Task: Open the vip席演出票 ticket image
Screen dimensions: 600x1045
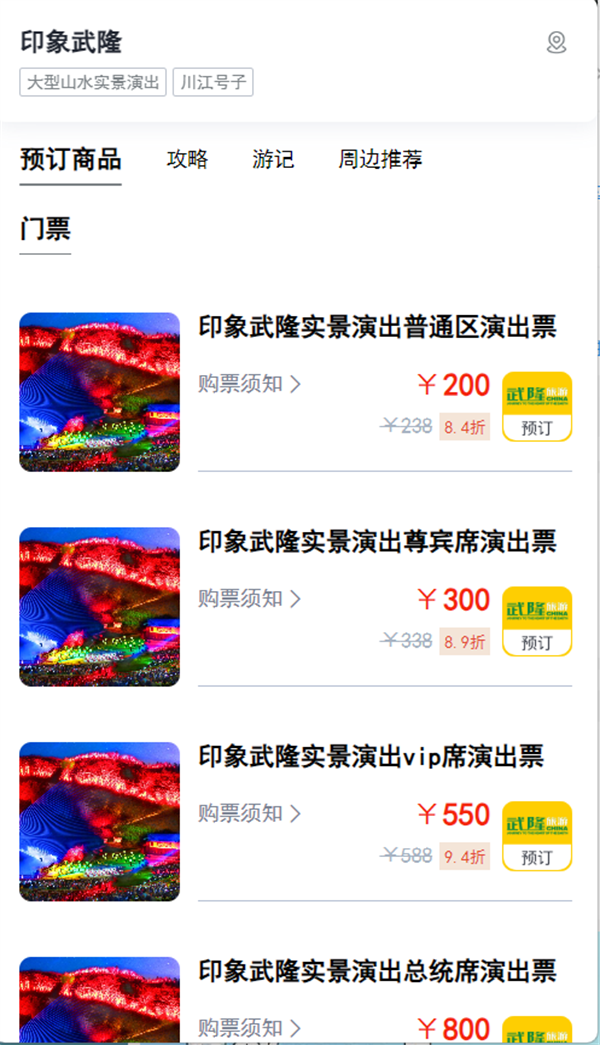Action: click(99, 822)
